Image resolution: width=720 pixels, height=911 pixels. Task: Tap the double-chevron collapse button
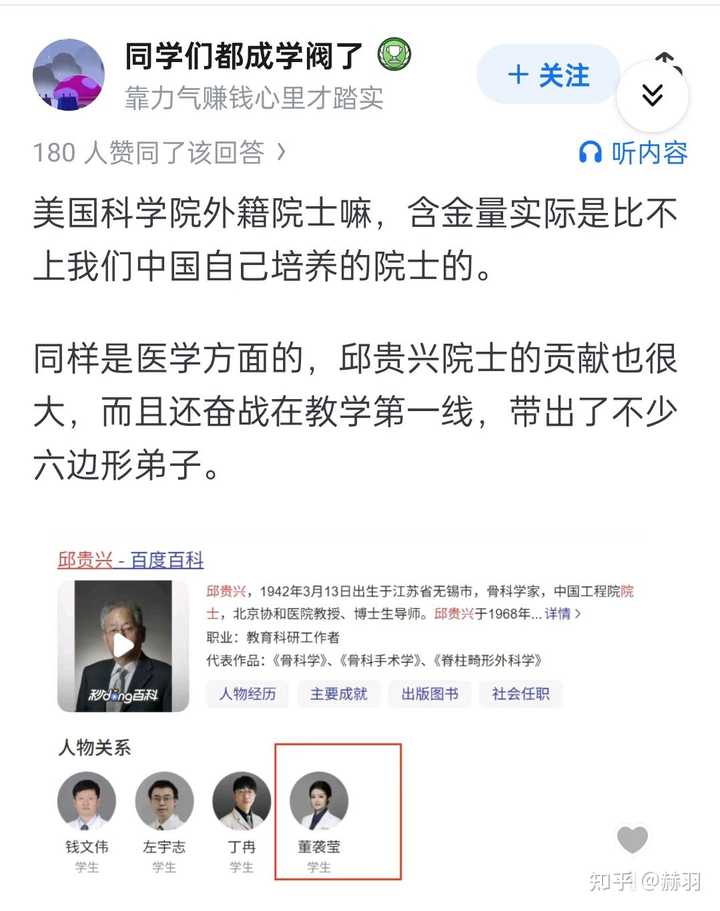(x=652, y=96)
